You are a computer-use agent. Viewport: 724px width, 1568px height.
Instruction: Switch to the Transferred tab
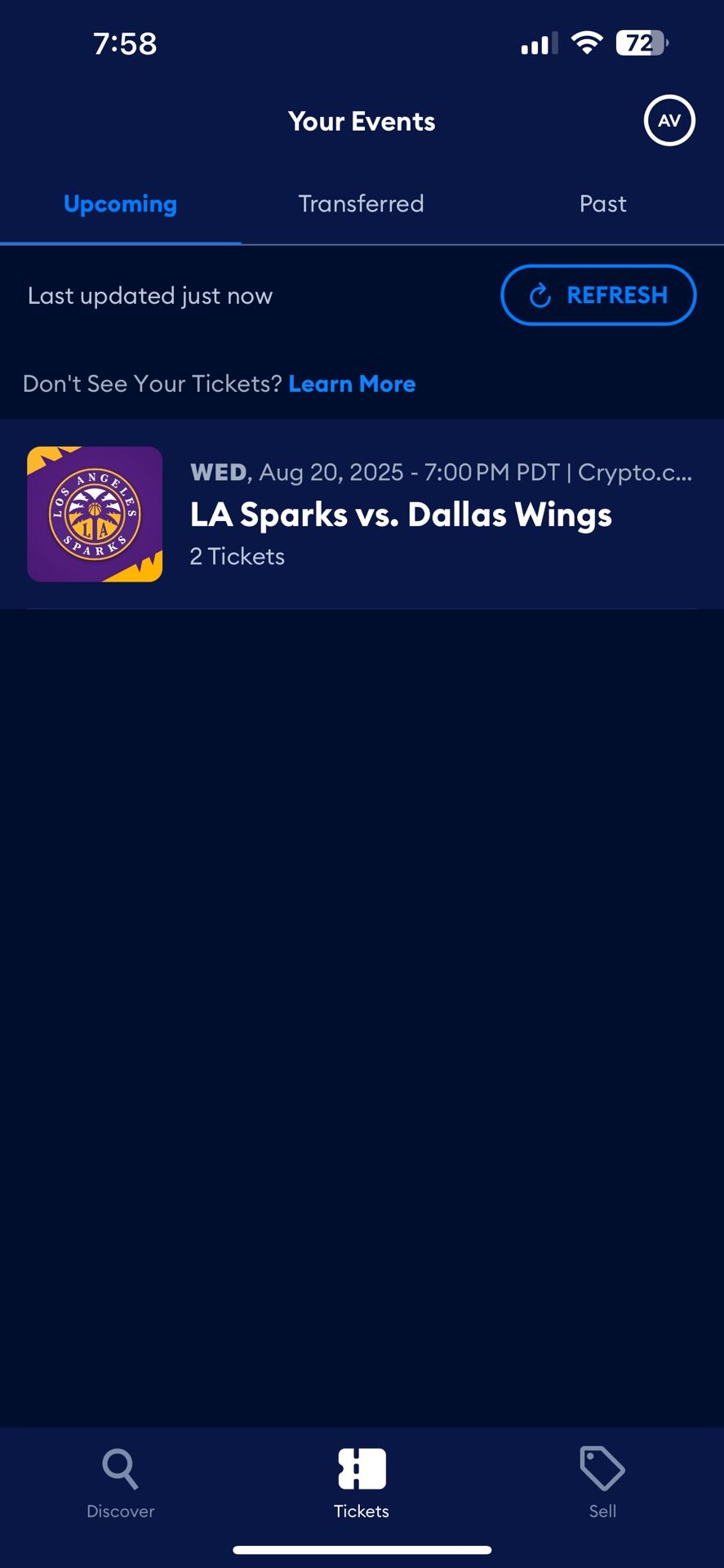click(x=361, y=203)
